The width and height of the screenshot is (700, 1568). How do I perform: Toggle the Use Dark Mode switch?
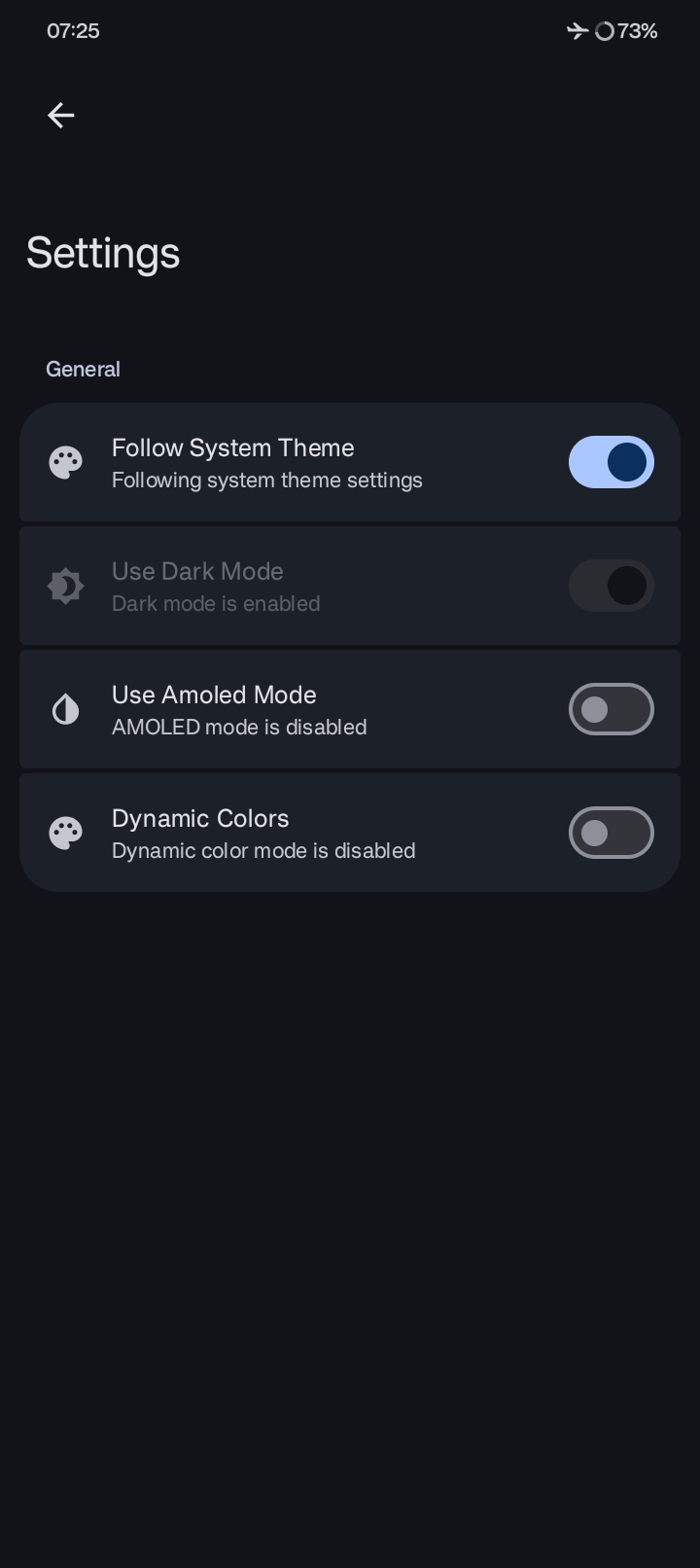612,586
